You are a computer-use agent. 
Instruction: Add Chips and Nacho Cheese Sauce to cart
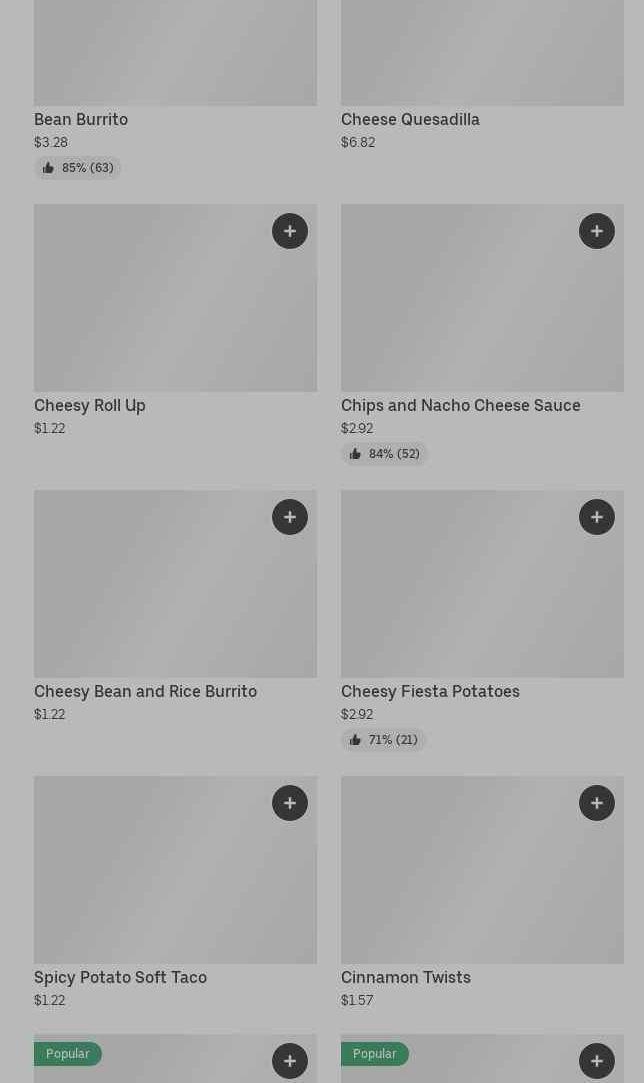click(x=597, y=231)
